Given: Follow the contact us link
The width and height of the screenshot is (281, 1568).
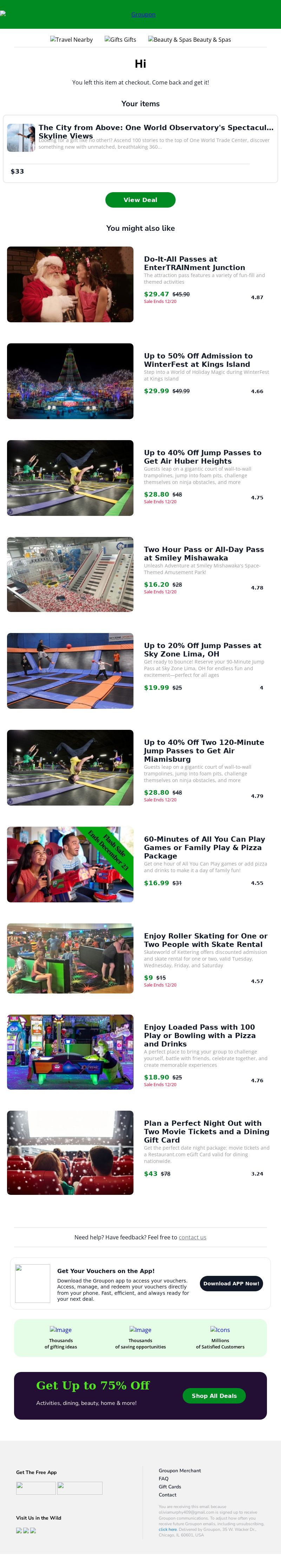Looking at the screenshot, I should pyautogui.click(x=192, y=1237).
